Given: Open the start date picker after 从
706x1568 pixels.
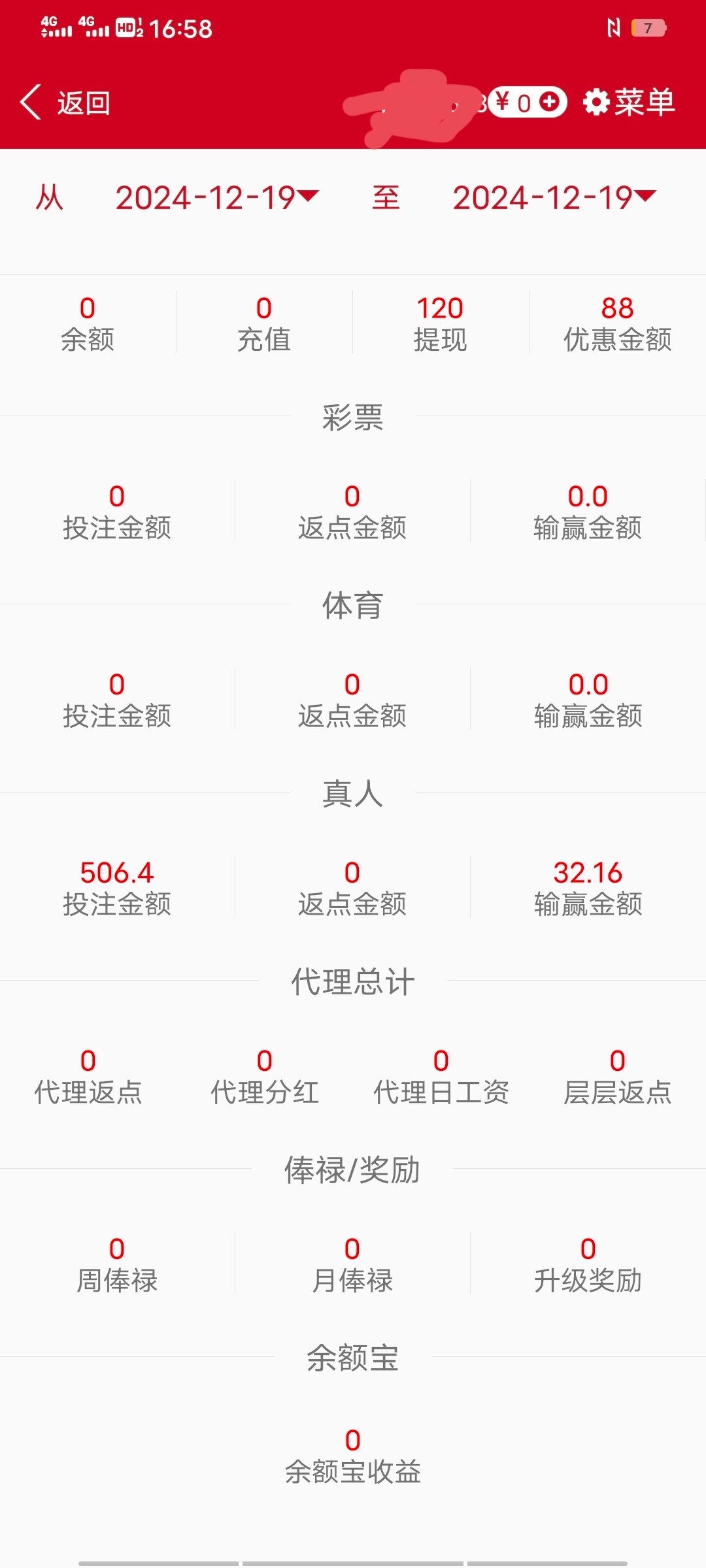Looking at the screenshot, I should [x=217, y=197].
